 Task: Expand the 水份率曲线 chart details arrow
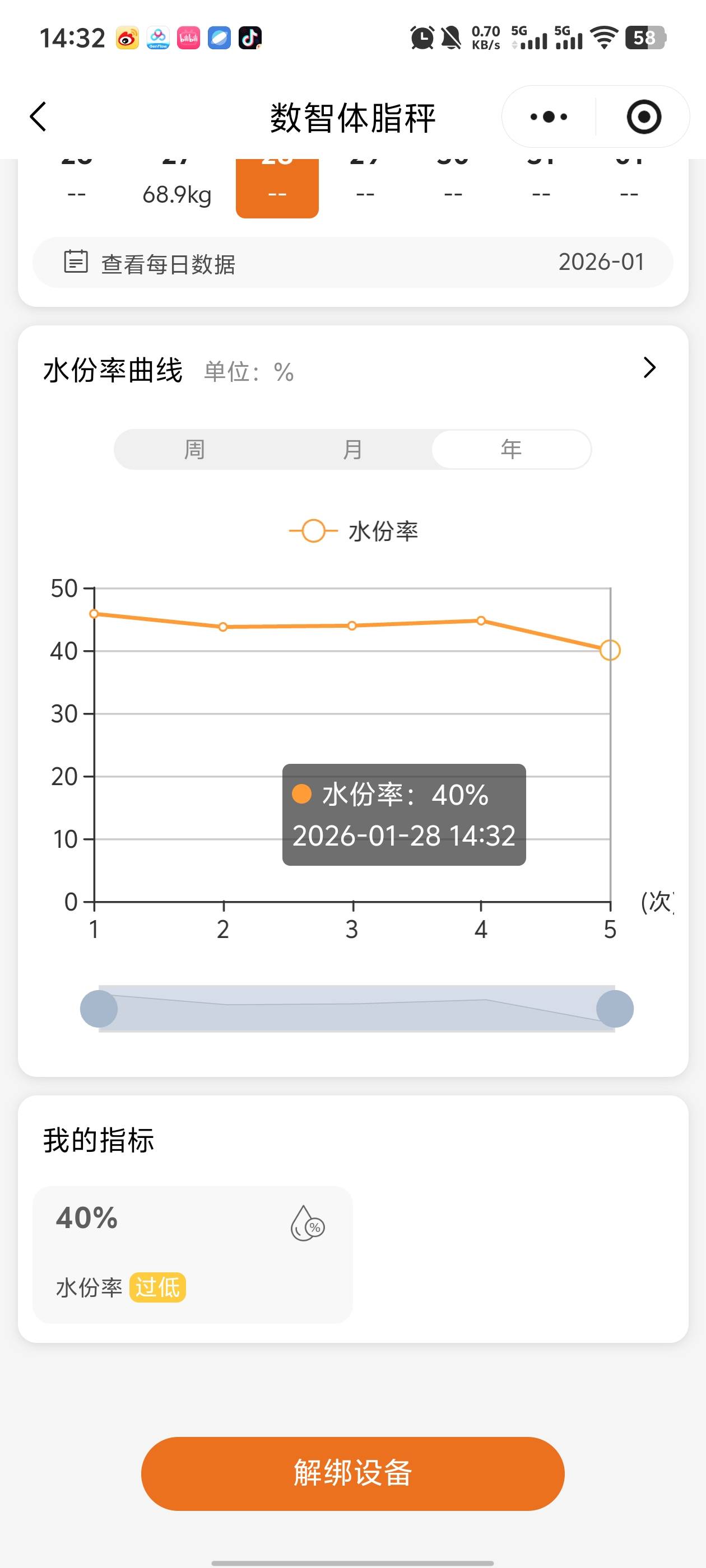coord(649,368)
